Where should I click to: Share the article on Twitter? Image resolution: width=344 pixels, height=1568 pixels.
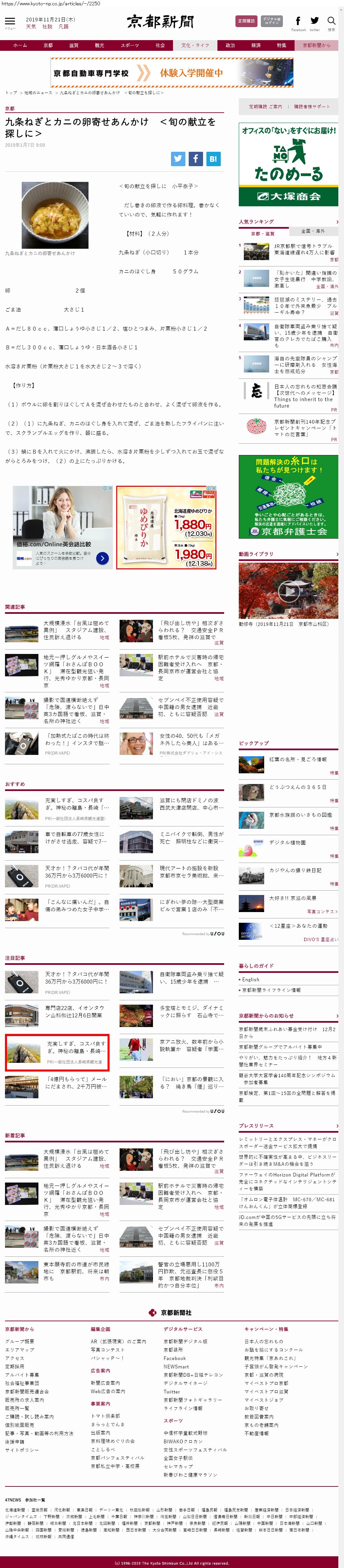pyautogui.click(x=178, y=159)
